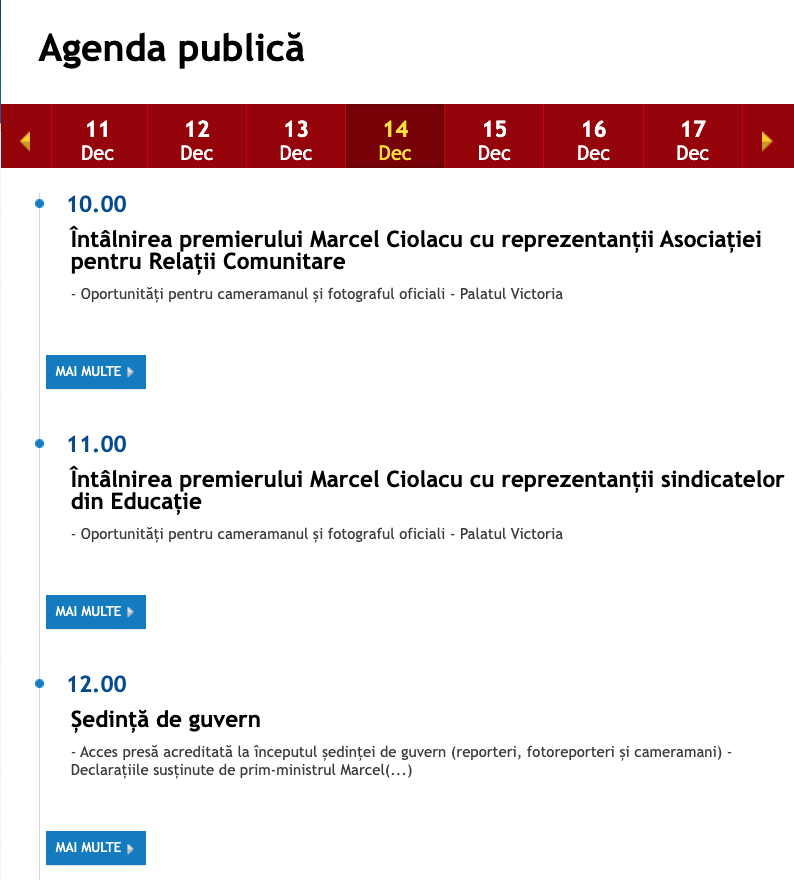Select the 12 Dec date tab
Screen dimensions: 794x880
click(197, 140)
